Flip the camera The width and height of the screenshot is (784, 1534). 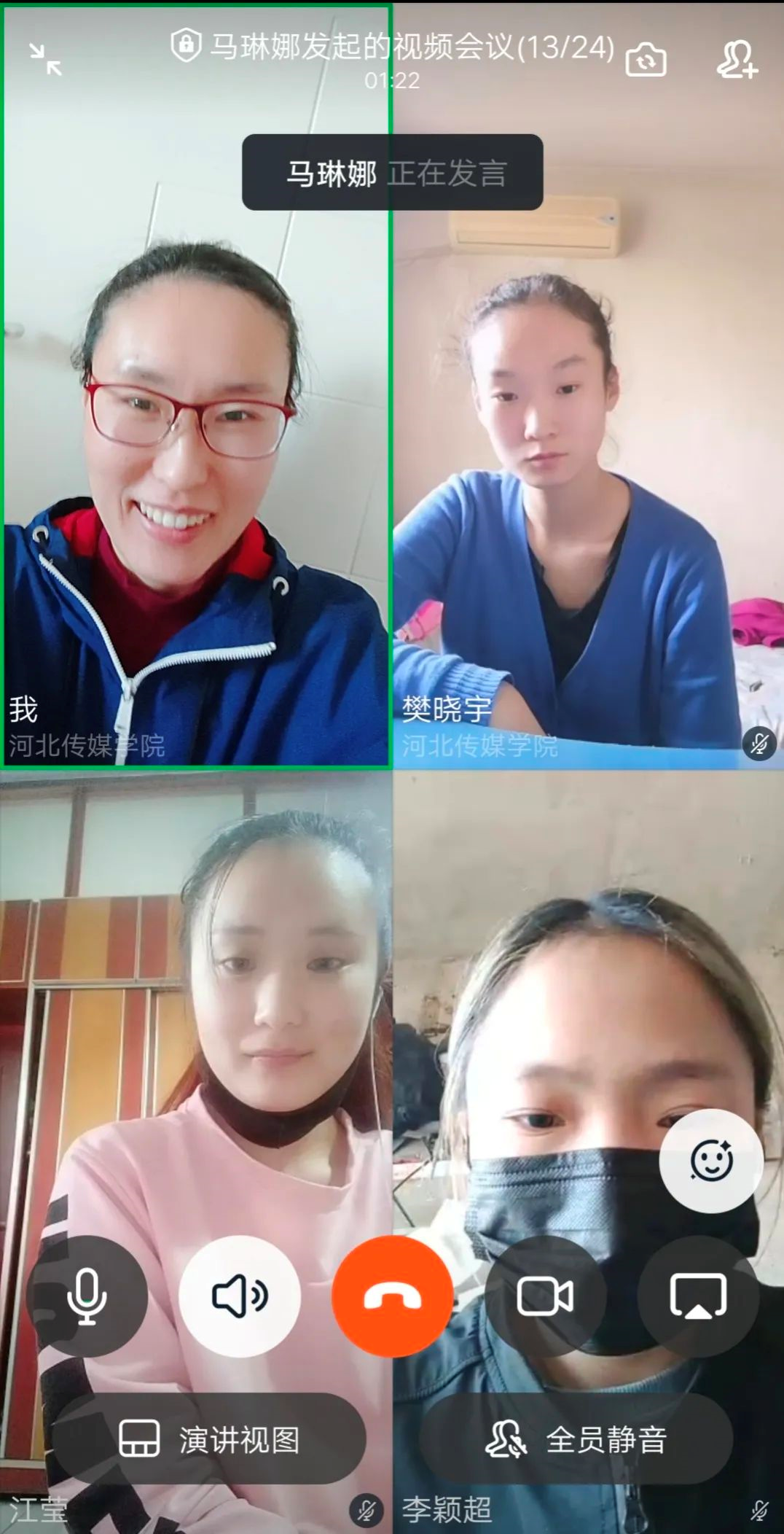click(x=646, y=60)
